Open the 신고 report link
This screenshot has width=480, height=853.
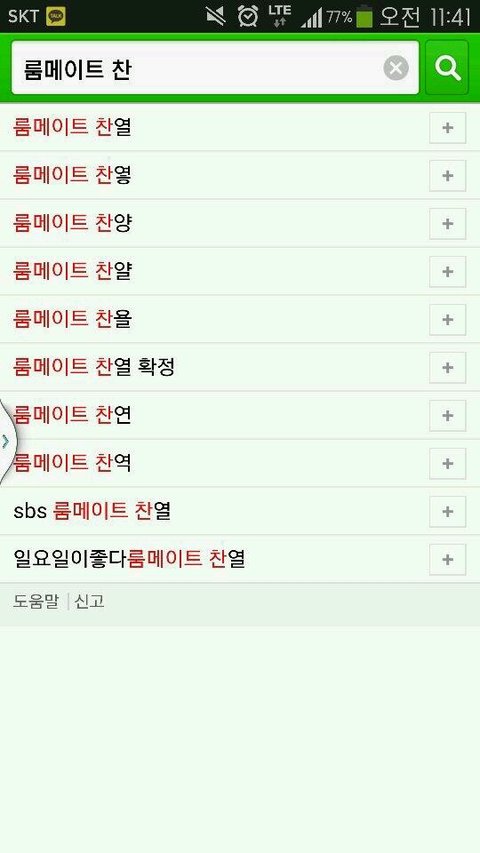point(89,602)
